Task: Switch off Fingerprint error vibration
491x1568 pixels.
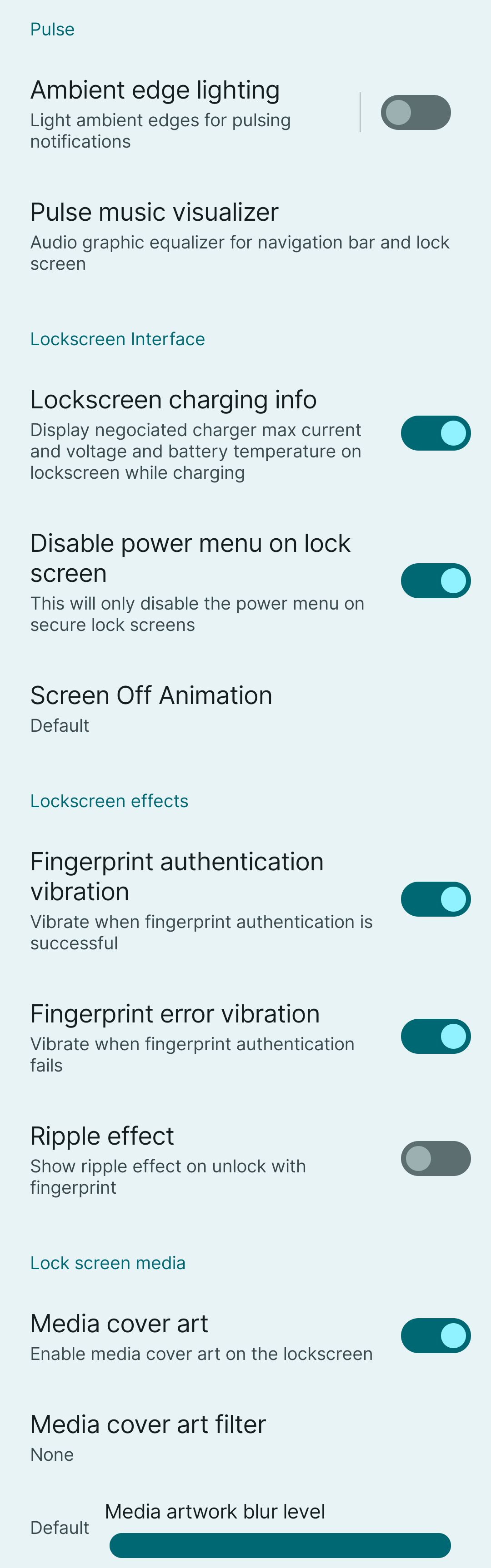Action: pos(436,1037)
